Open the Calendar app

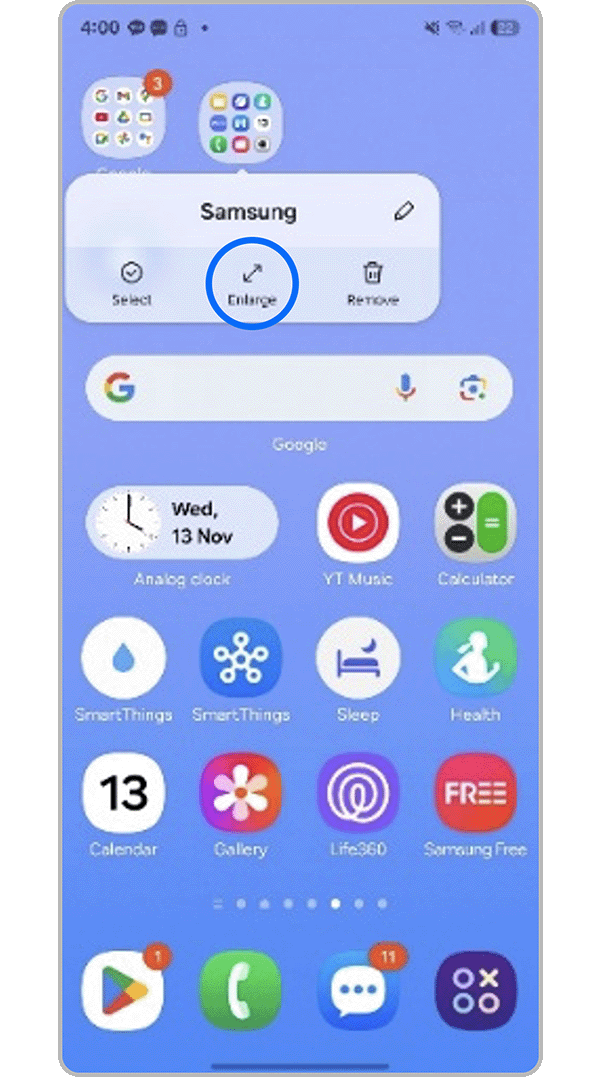123,794
